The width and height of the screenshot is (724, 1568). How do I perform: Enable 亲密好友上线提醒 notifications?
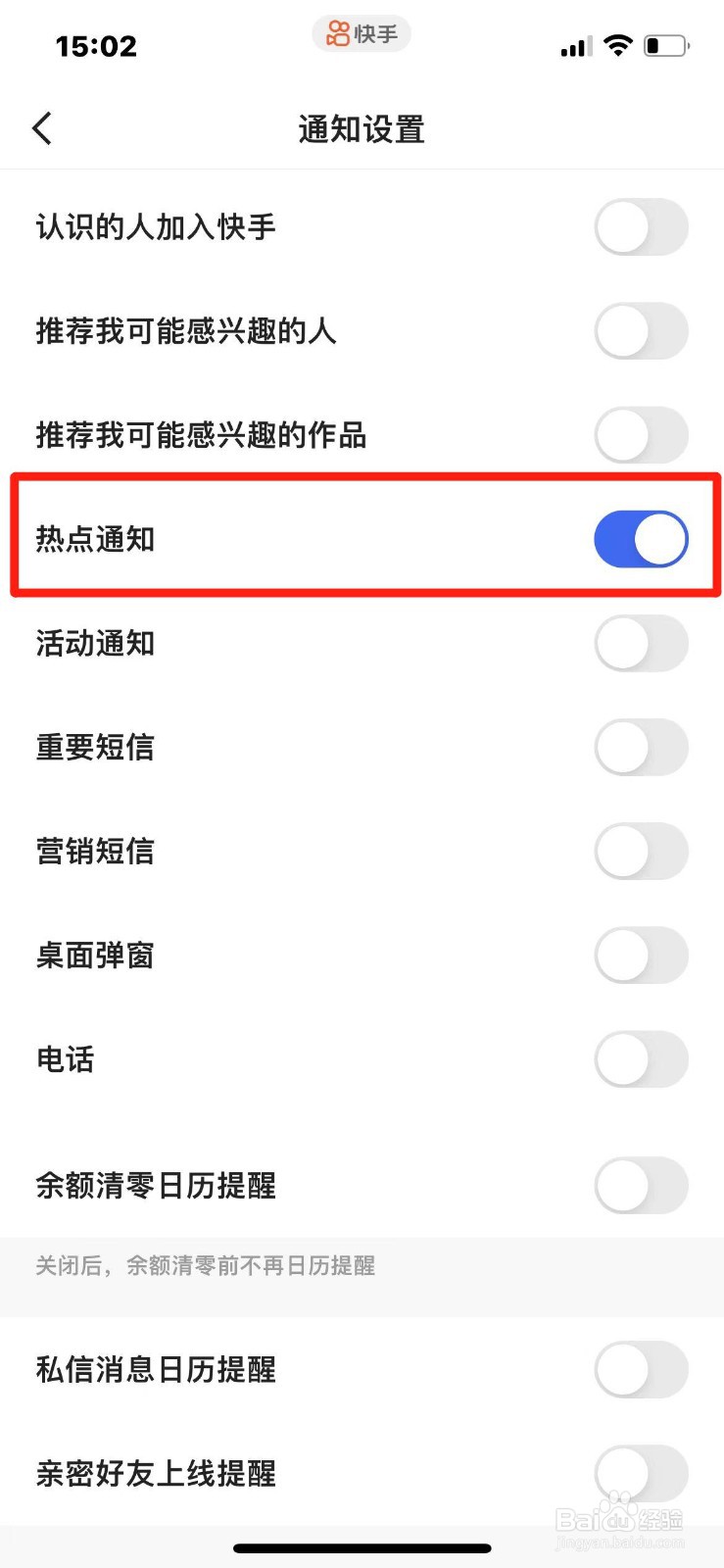pyautogui.click(x=640, y=1472)
